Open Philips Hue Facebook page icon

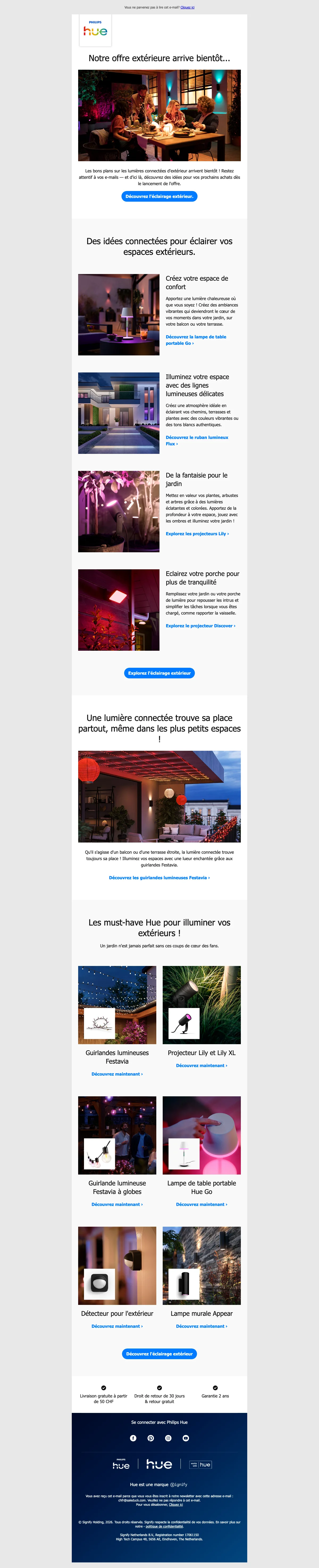(133, 1438)
